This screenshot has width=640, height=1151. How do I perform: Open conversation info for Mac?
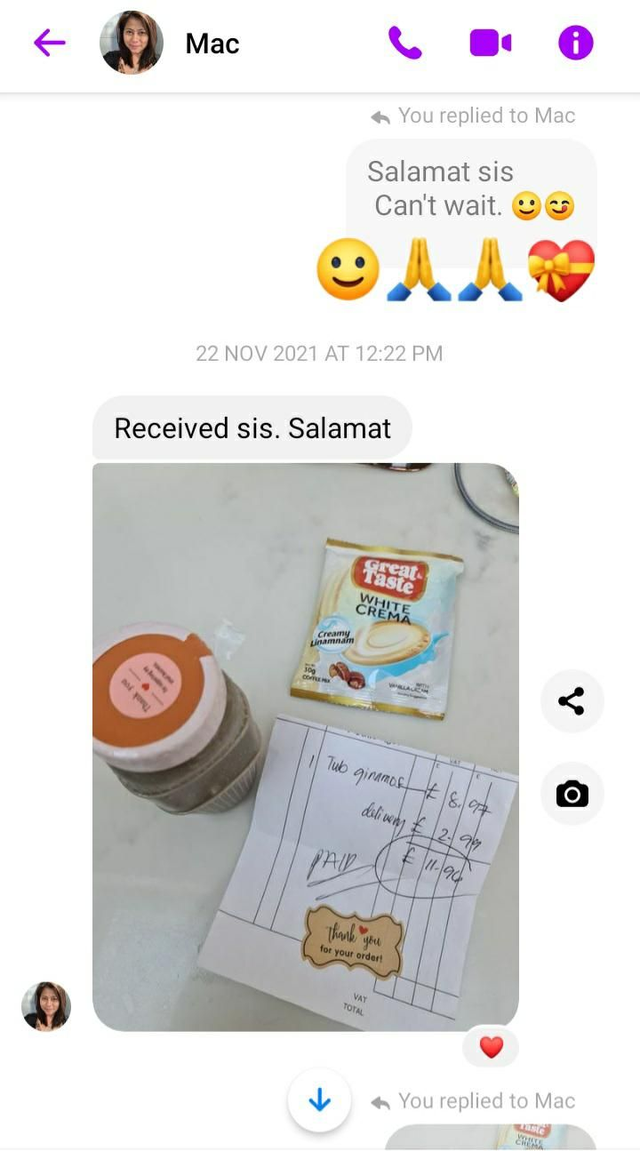click(x=575, y=43)
